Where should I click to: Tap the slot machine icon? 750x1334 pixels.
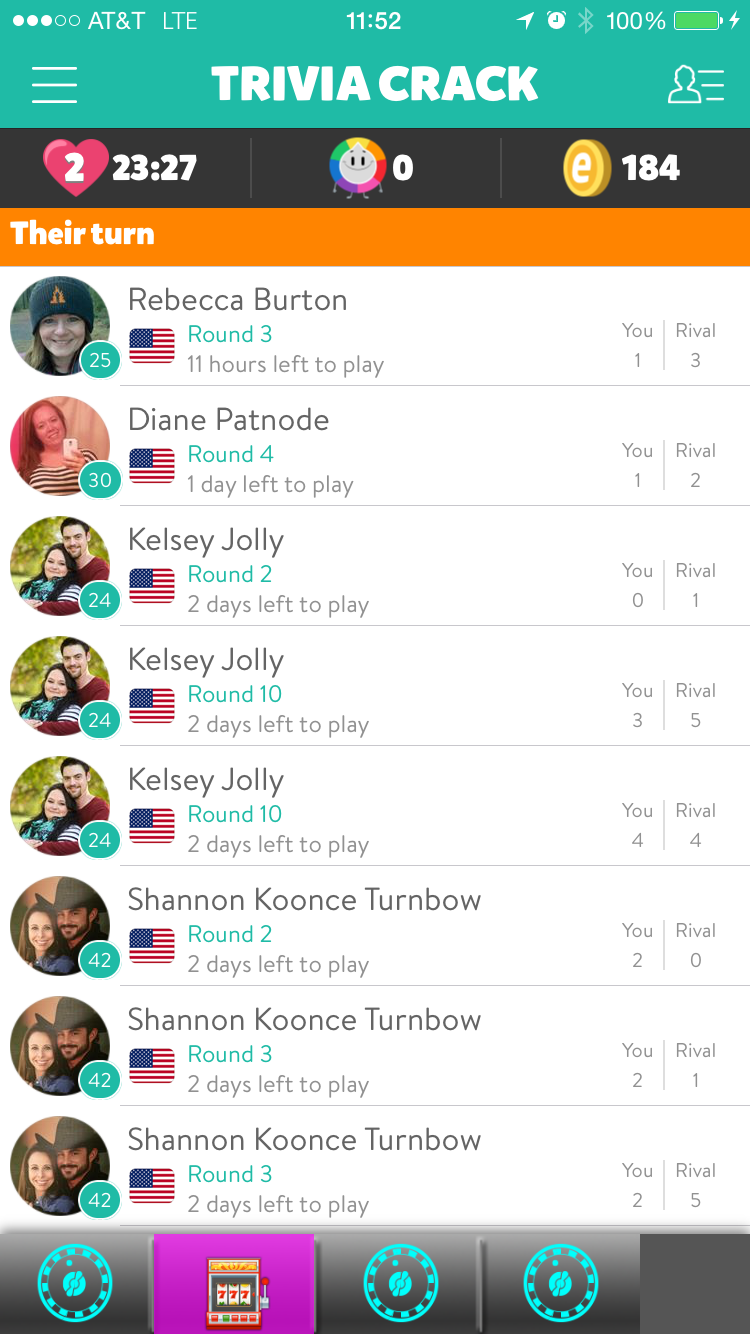[x=233, y=1284]
